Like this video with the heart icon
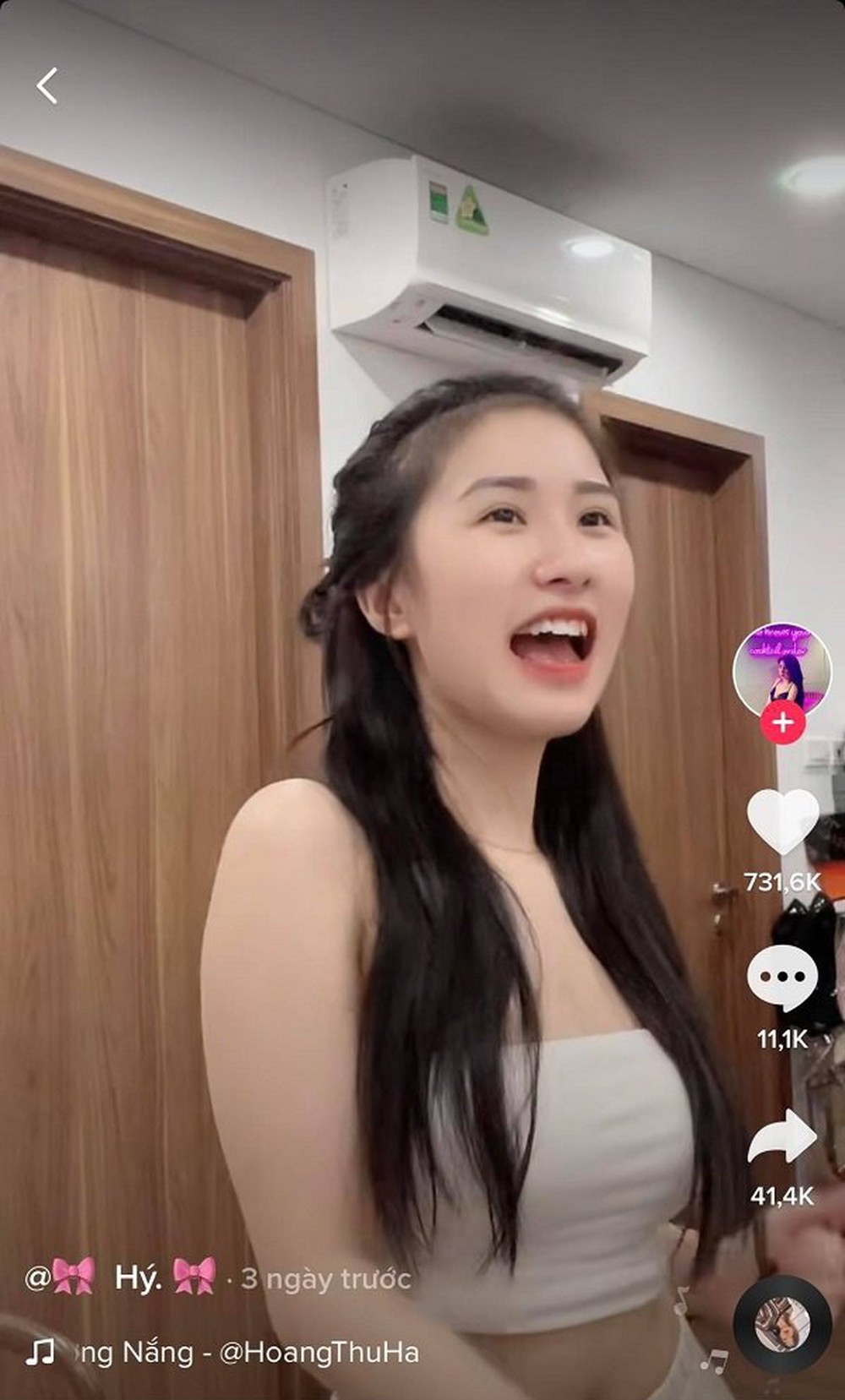 [782, 822]
